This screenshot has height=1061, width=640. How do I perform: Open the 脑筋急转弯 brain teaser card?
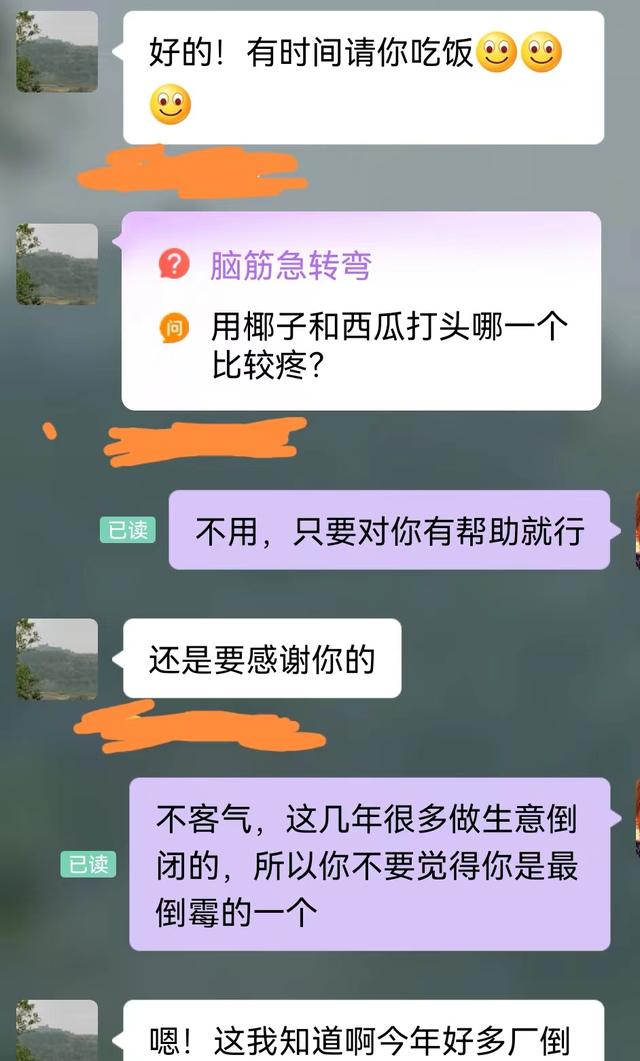click(x=361, y=310)
